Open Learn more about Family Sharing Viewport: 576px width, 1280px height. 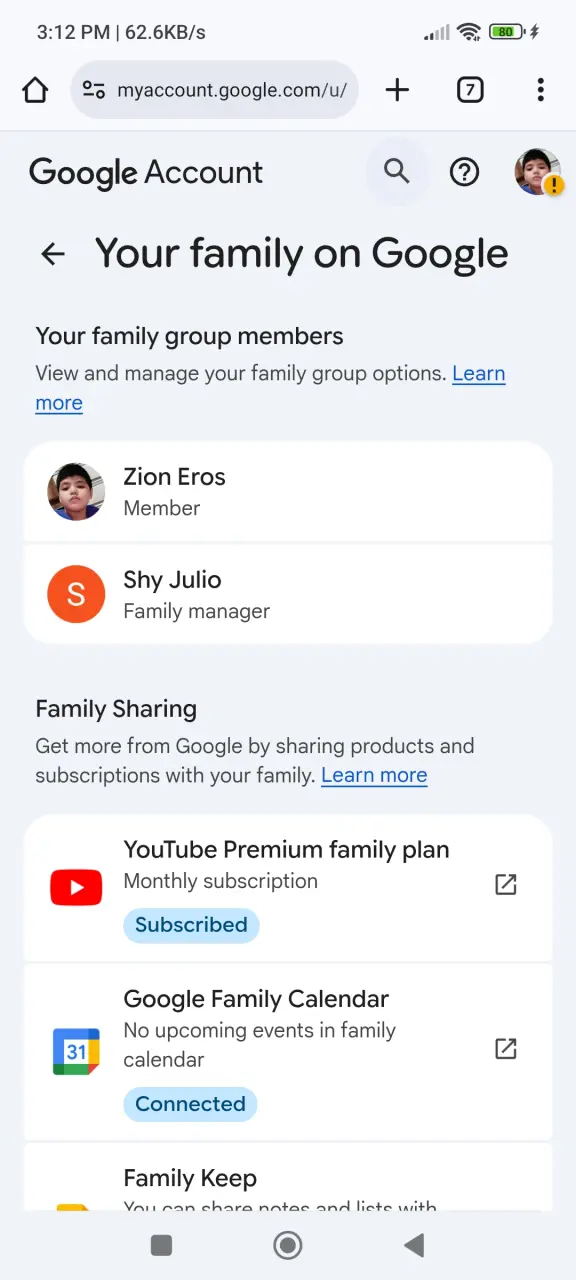pyautogui.click(x=374, y=775)
